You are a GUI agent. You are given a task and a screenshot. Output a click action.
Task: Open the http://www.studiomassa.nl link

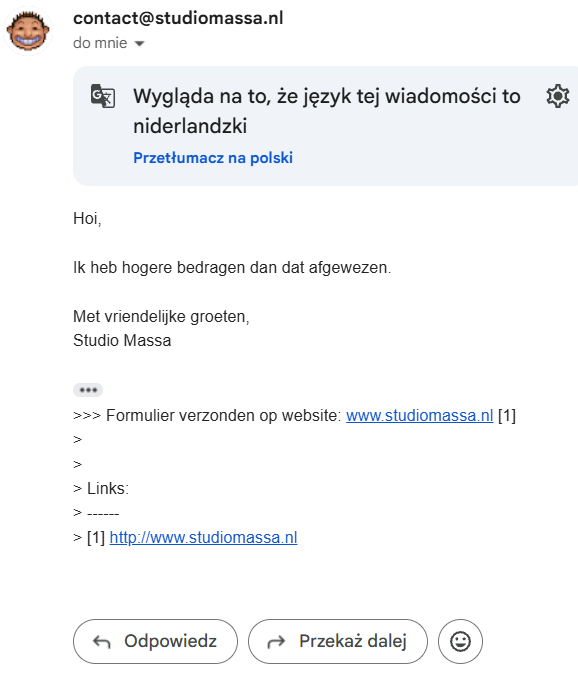[203, 538]
